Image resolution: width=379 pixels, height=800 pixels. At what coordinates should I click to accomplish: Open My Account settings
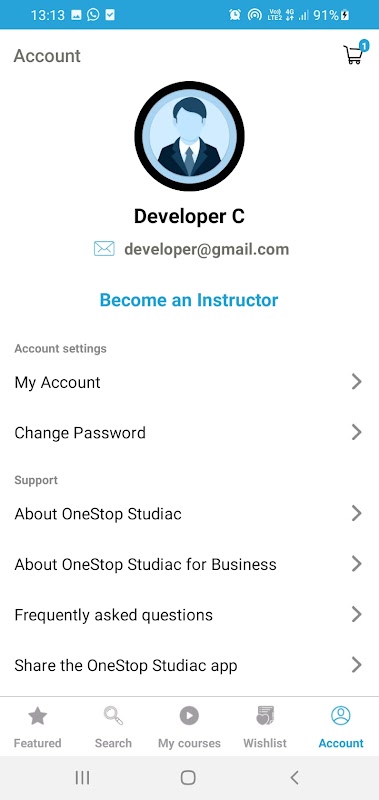189,382
